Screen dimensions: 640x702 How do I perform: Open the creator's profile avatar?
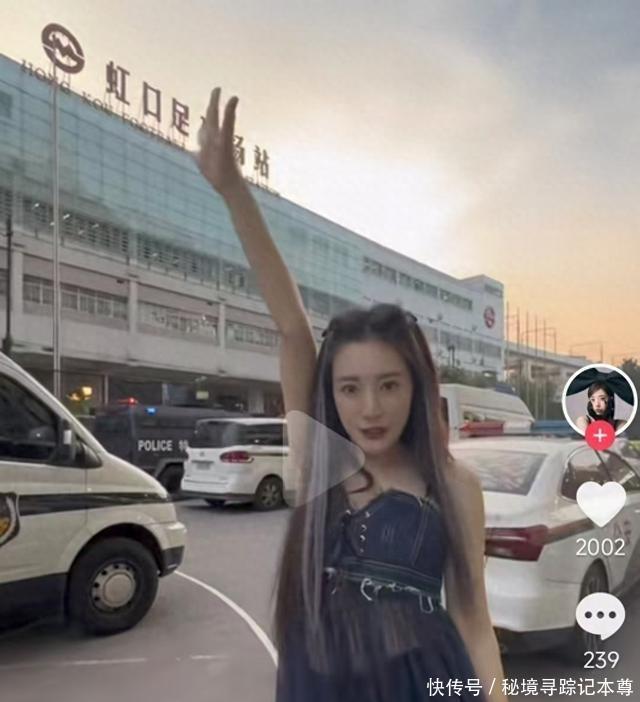point(599,396)
